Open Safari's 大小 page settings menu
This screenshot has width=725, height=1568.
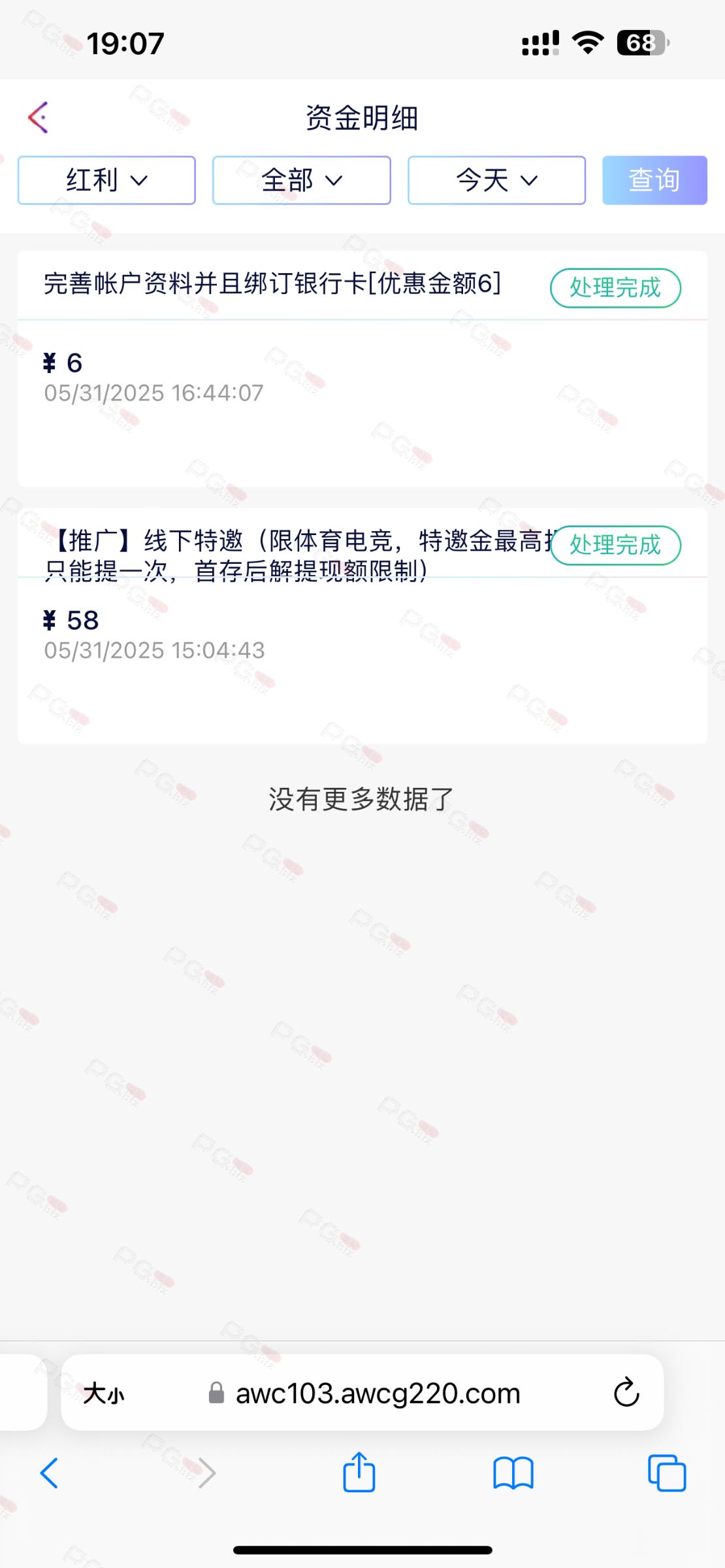pos(104,1394)
